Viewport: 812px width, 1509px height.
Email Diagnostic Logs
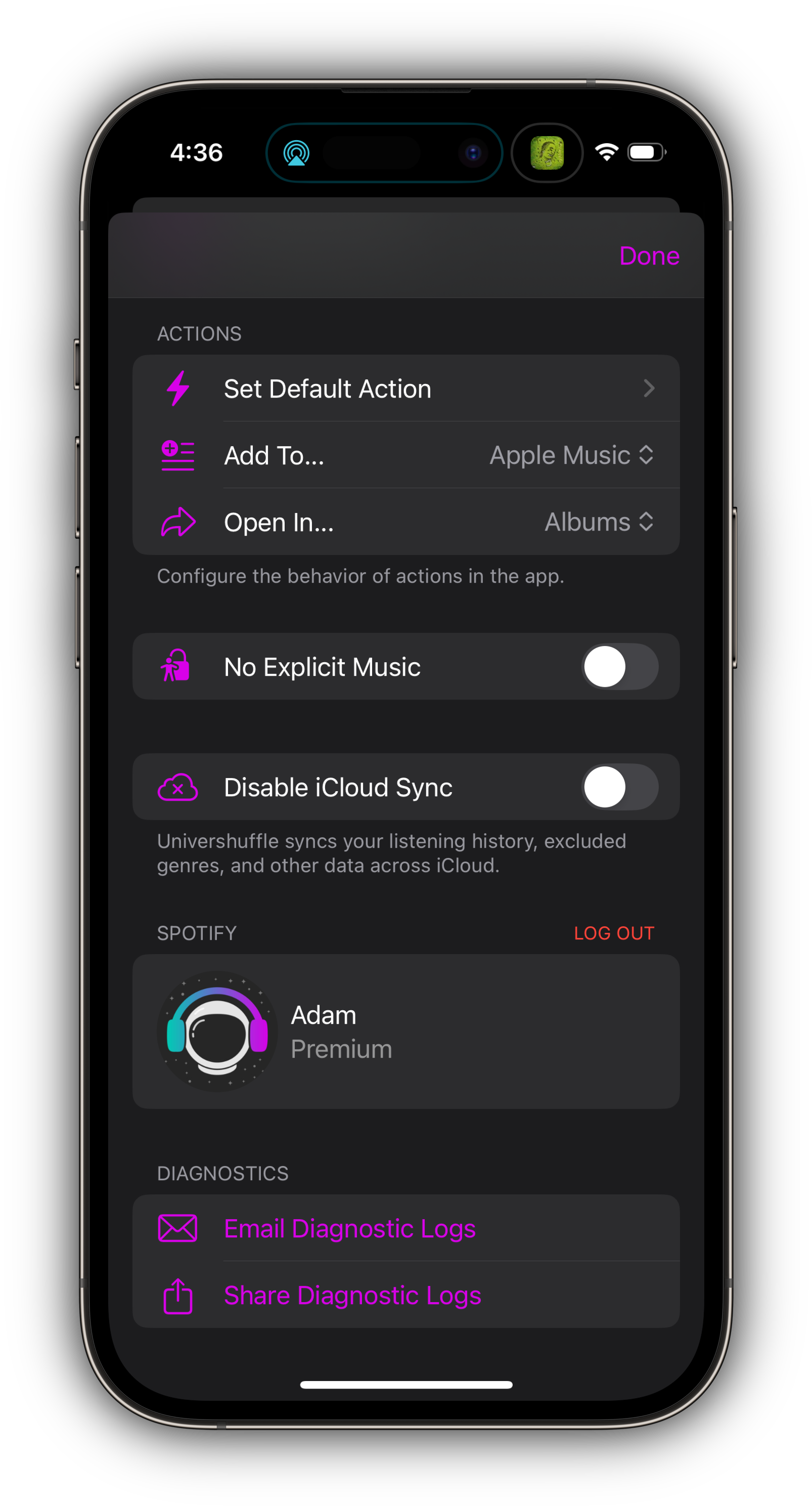349,1228
